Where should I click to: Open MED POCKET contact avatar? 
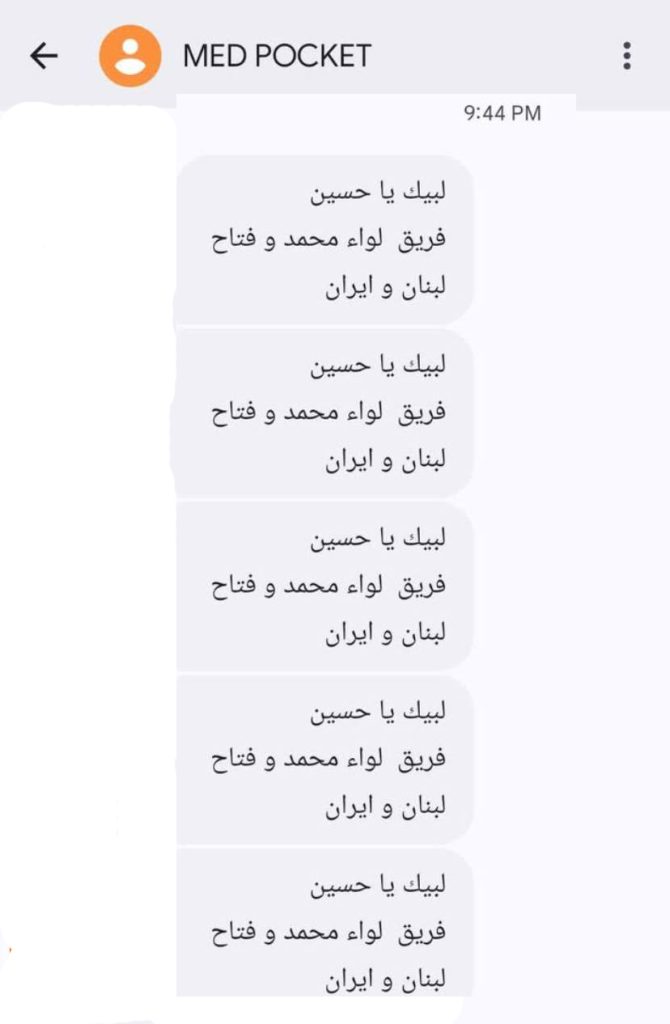coord(129,56)
